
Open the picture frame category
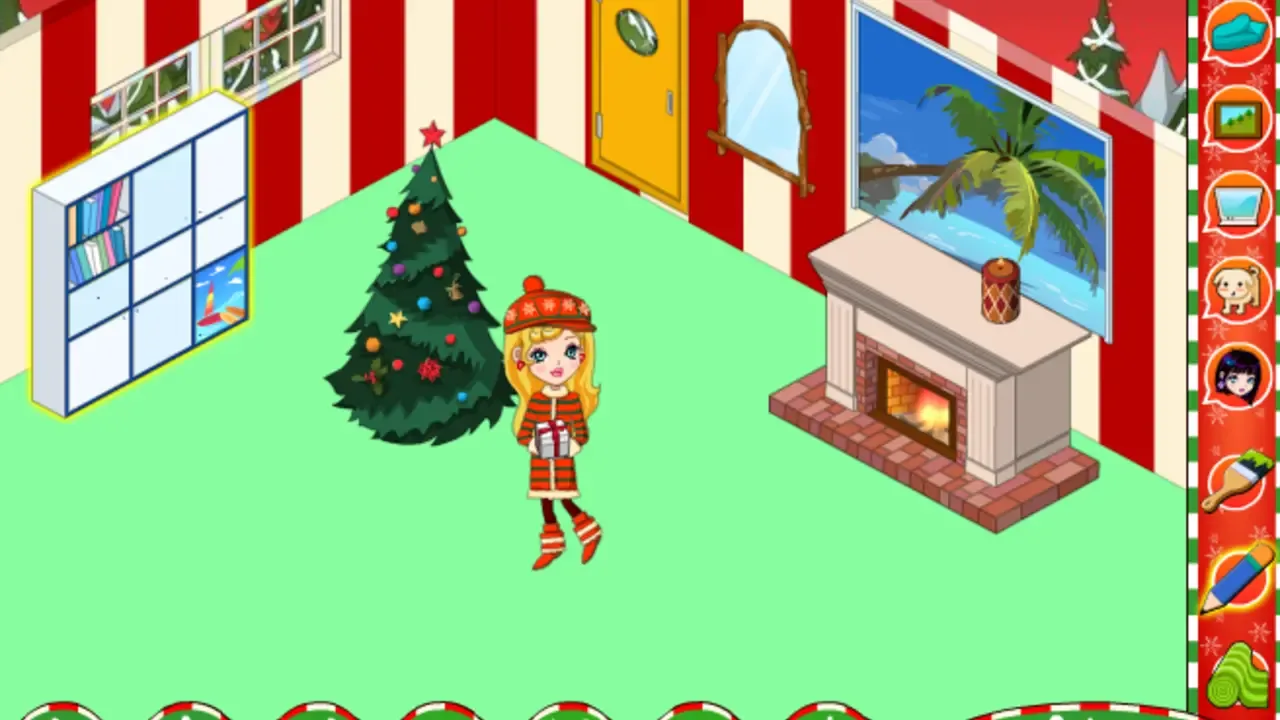coord(1237,119)
